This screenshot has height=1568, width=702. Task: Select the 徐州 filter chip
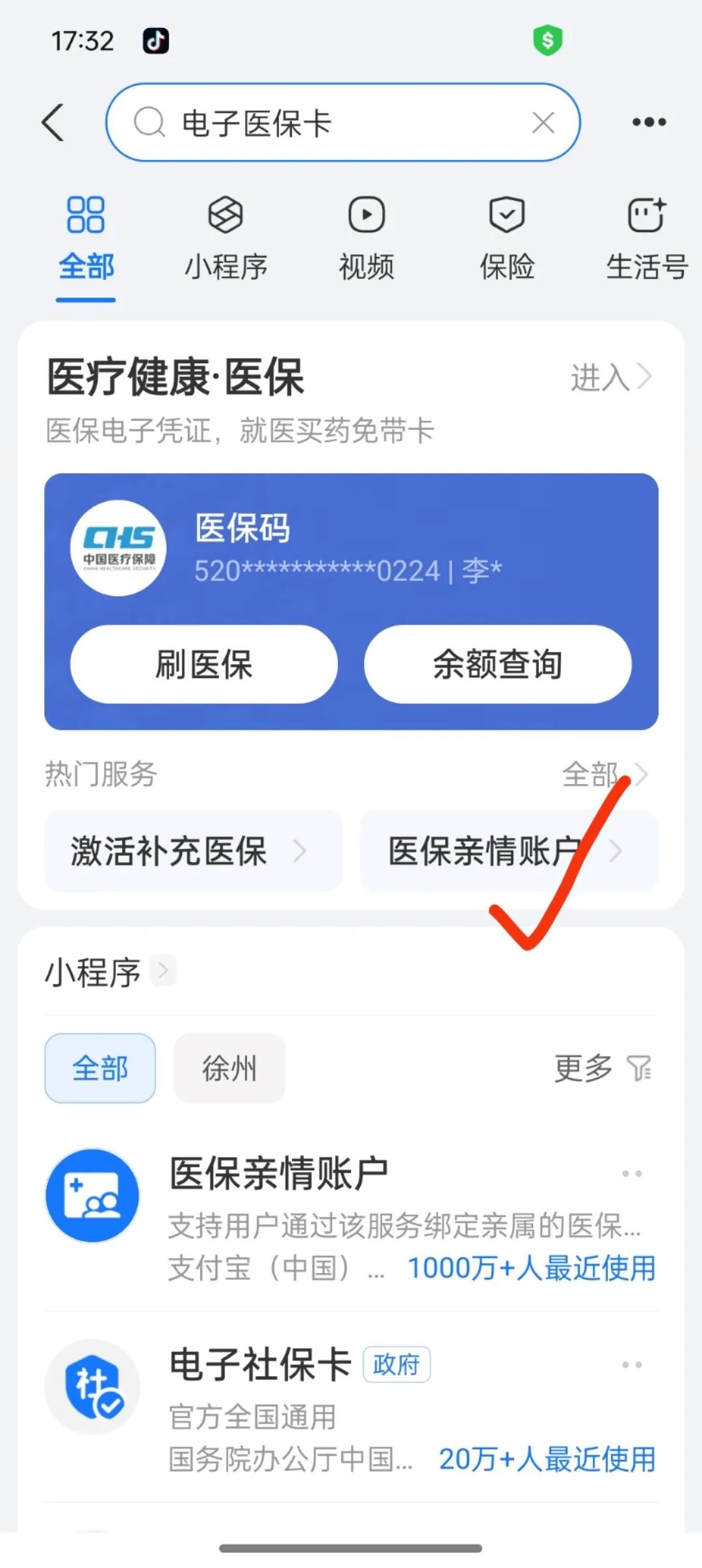click(x=229, y=1068)
